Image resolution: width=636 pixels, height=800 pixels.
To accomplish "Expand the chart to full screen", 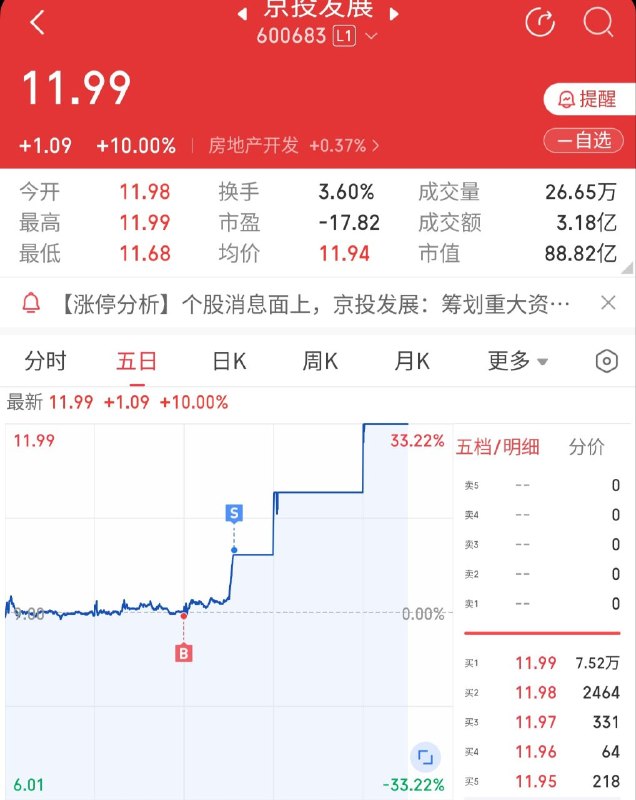I will click(425, 757).
